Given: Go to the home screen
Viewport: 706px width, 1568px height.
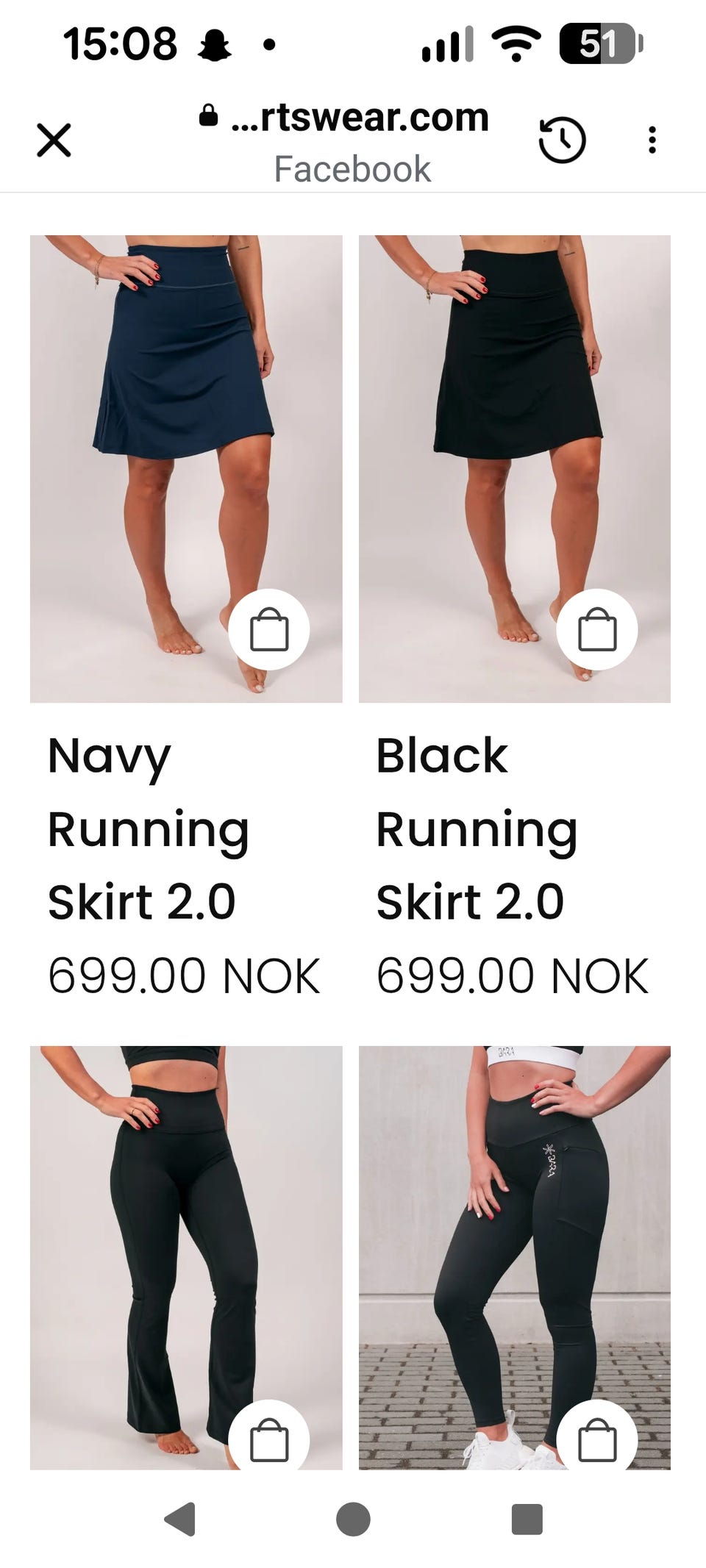Looking at the screenshot, I should click(x=353, y=1519).
